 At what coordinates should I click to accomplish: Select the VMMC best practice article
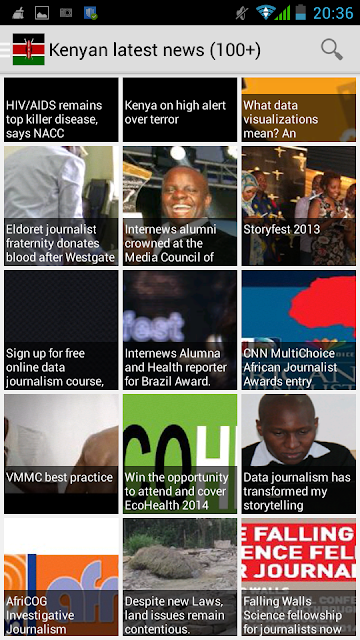[x=61, y=454]
